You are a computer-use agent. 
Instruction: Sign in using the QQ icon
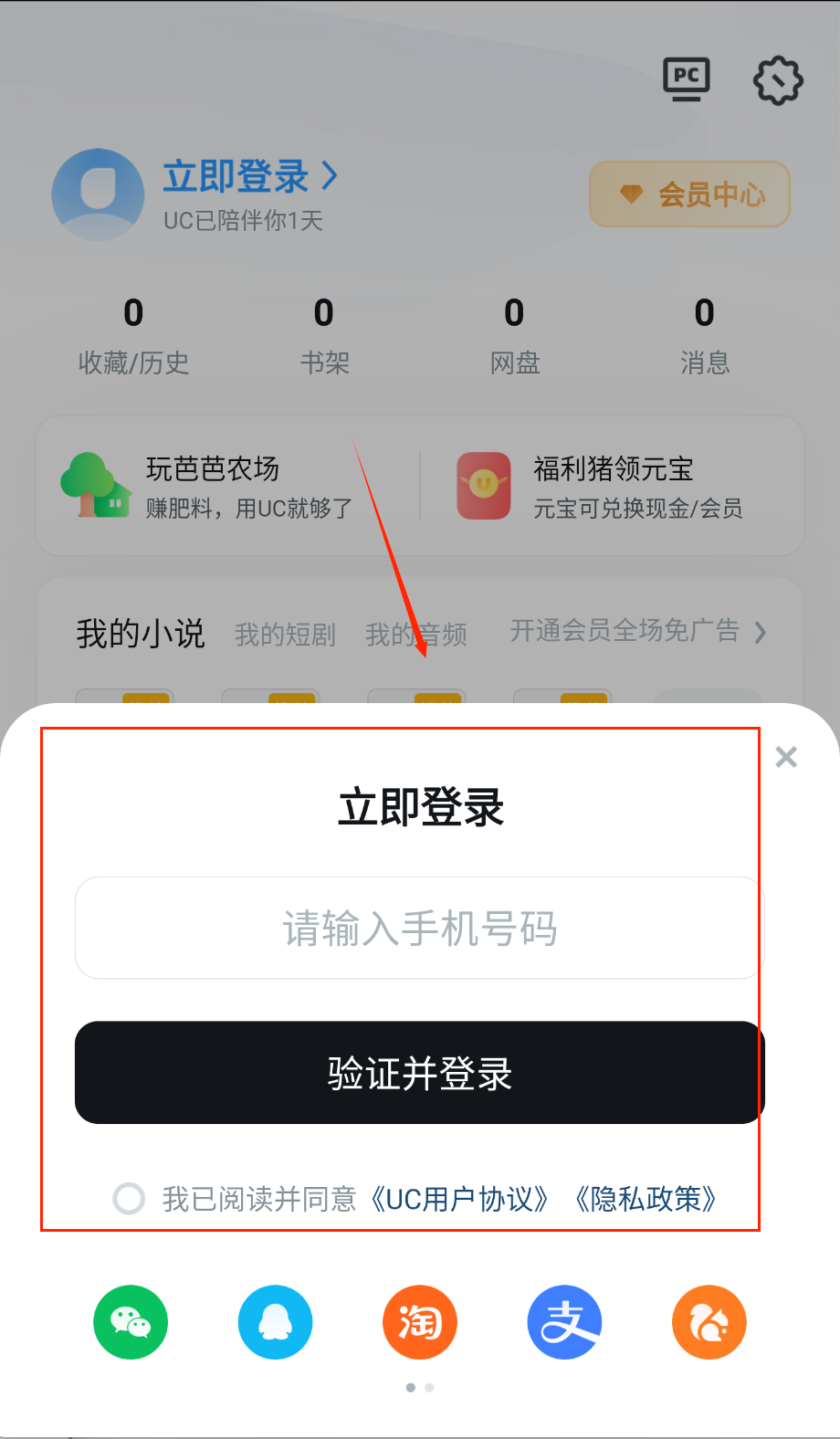pyautogui.click(x=275, y=1322)
